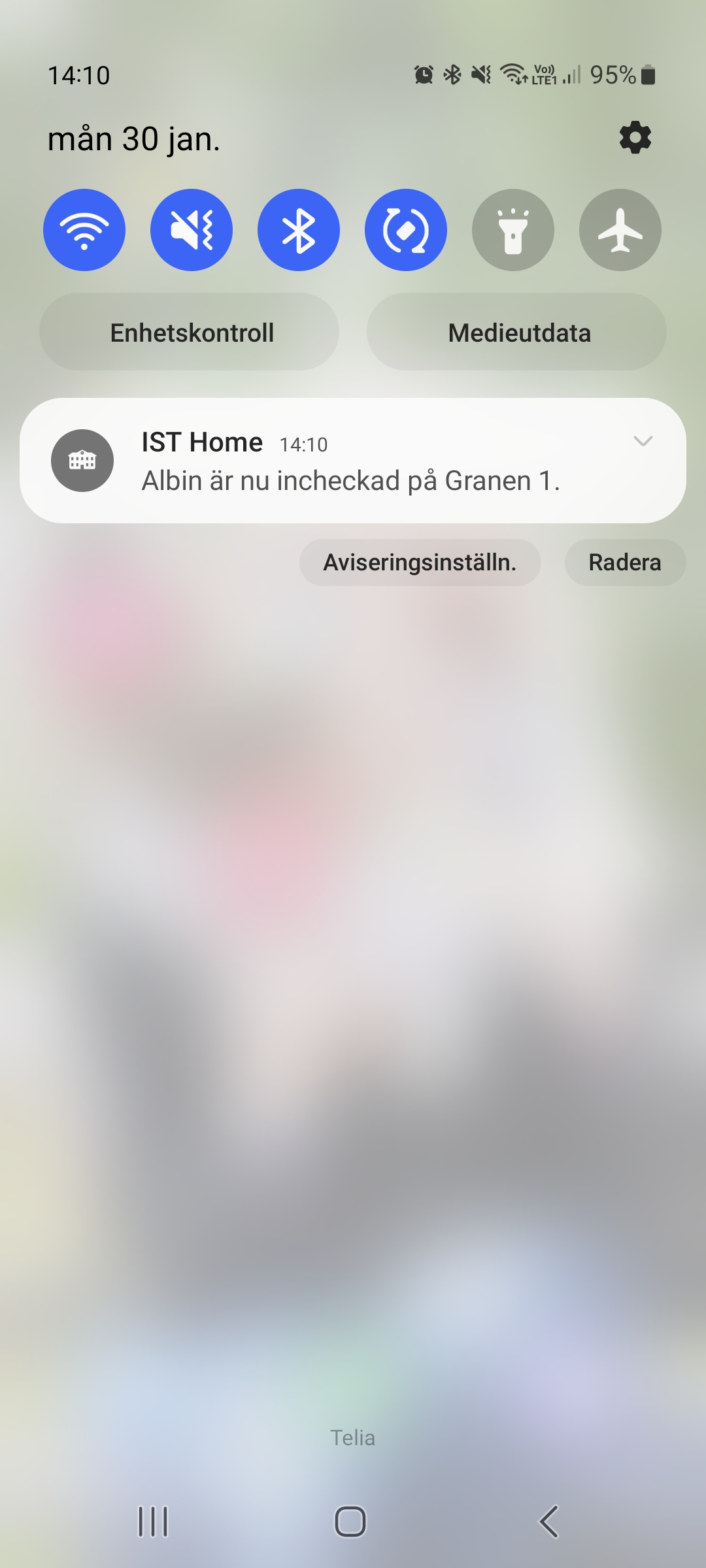706x1568 pixels.
Task: Toggle the auto-rotate quick setting
Action: coord(406,230)
